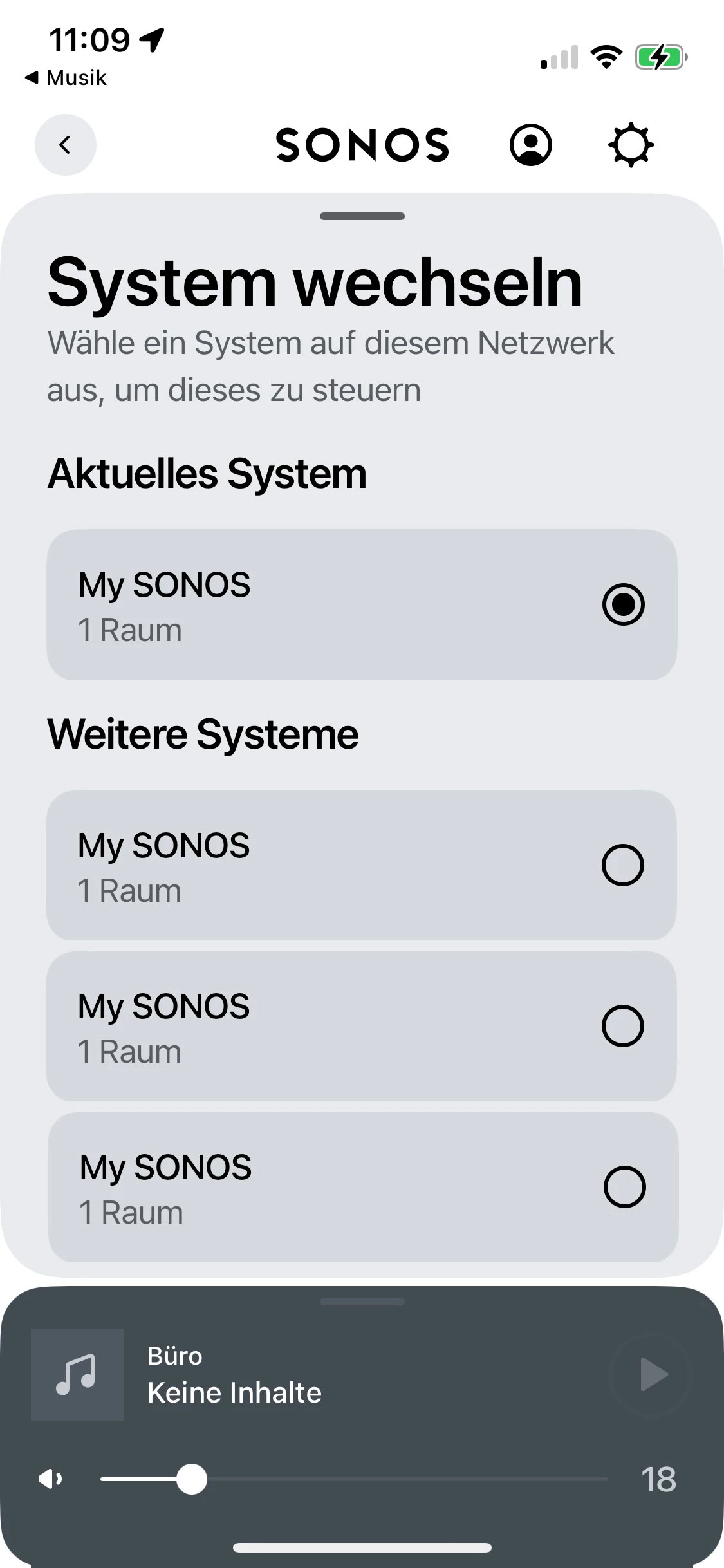Select My SONOS under Aktuelles System

(x=362, y=604)
